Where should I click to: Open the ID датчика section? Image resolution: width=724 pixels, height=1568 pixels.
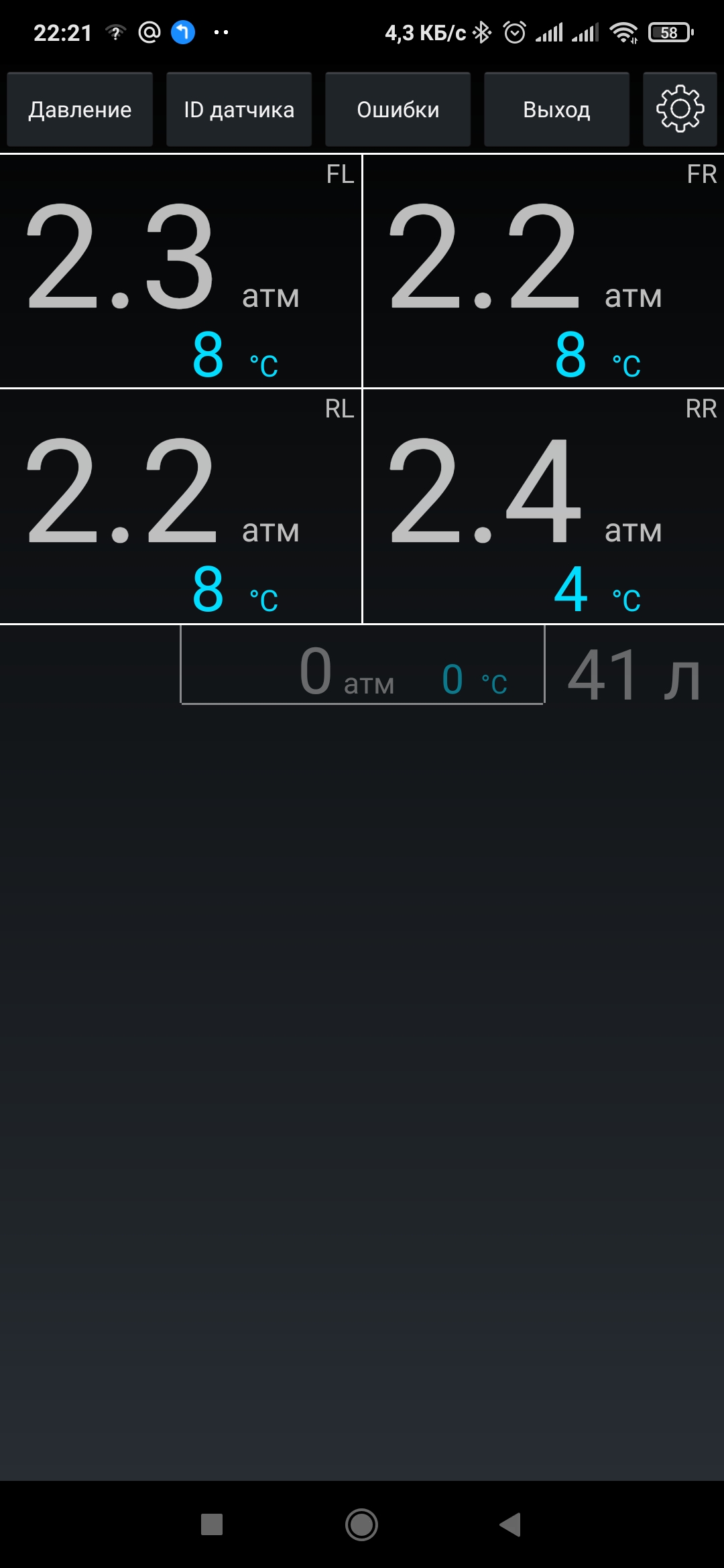point(239,109)
